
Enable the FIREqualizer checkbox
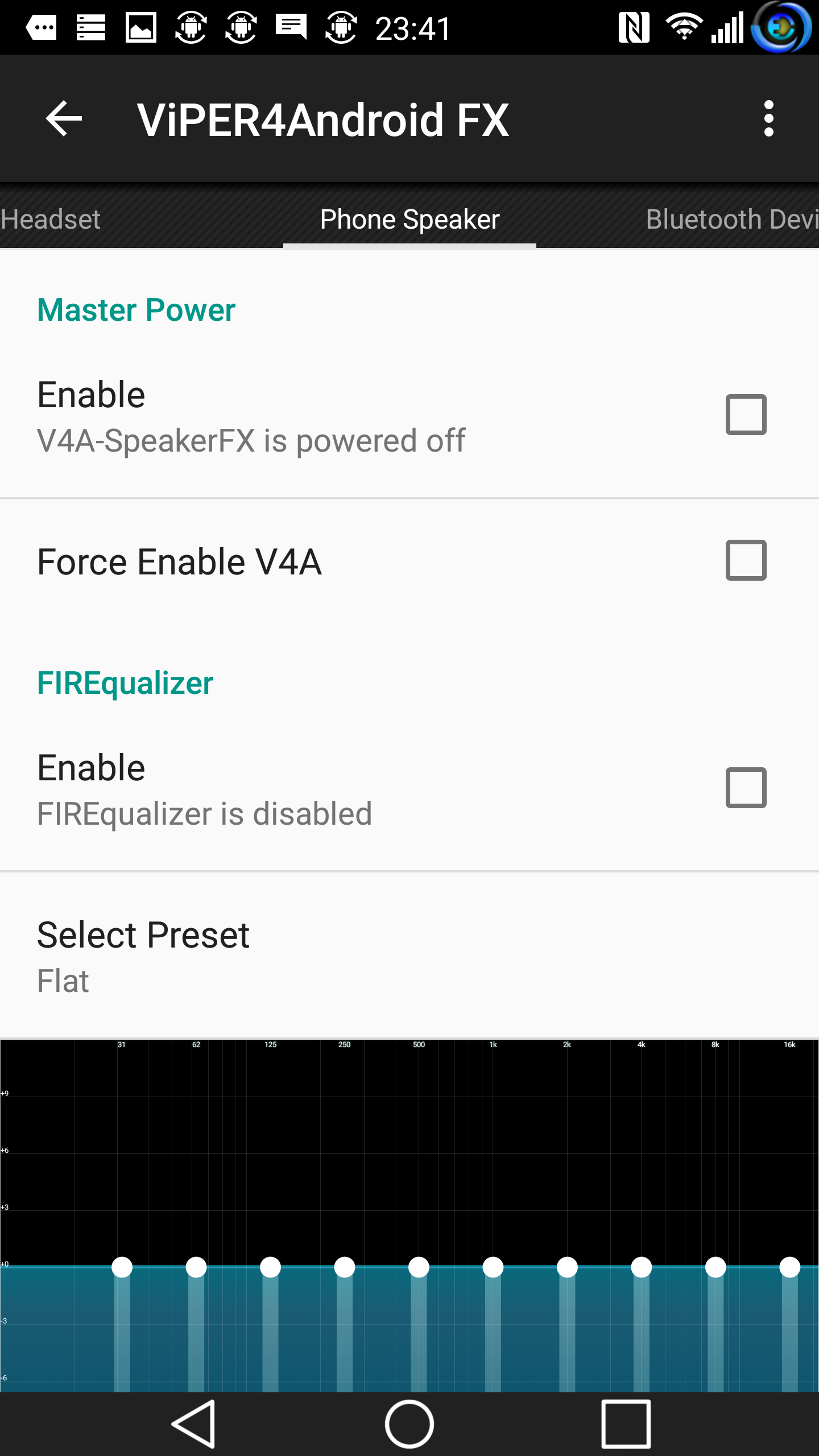pyautogui.click(x=746, y=788)
